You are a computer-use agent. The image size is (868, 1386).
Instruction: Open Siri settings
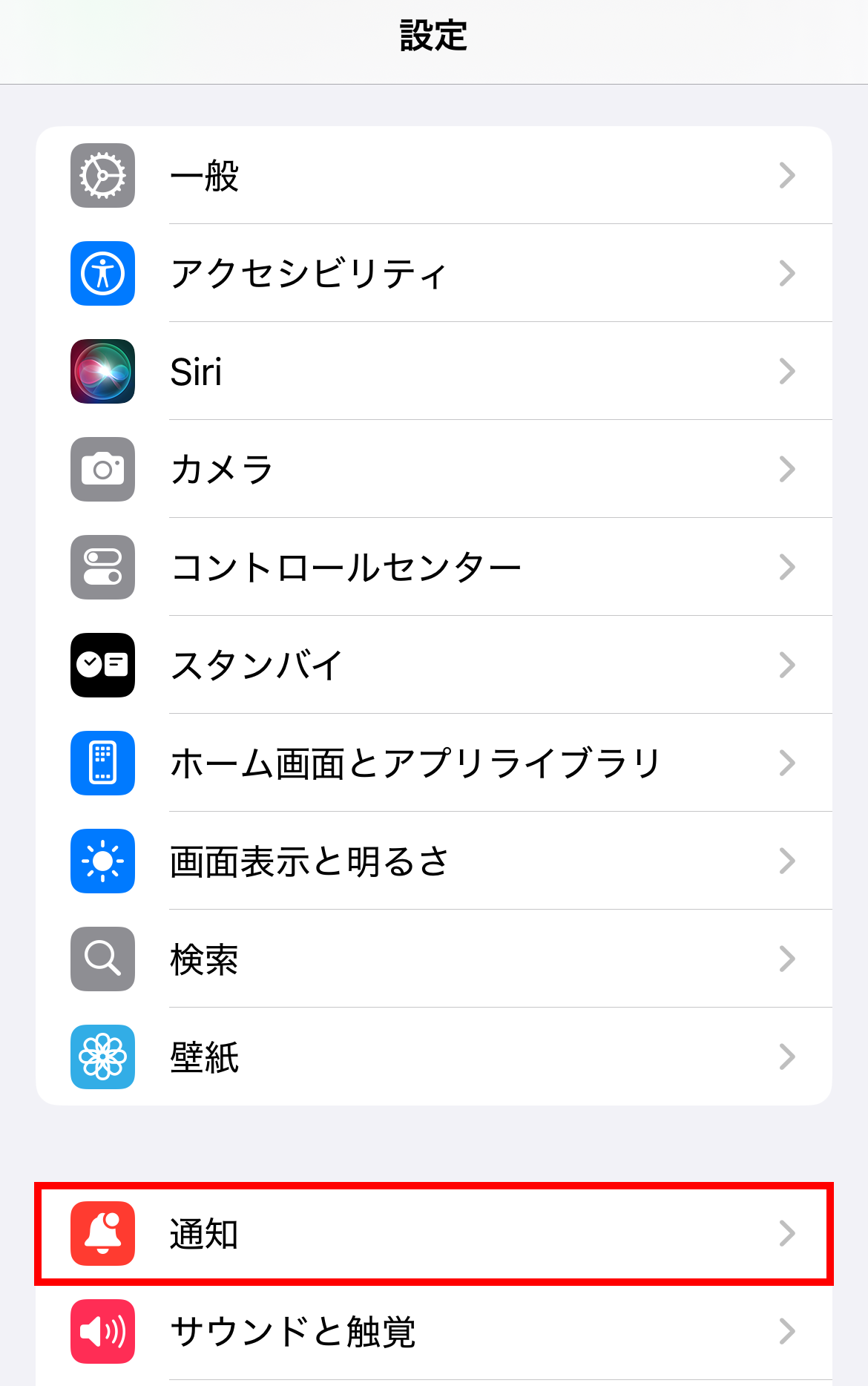433,372
